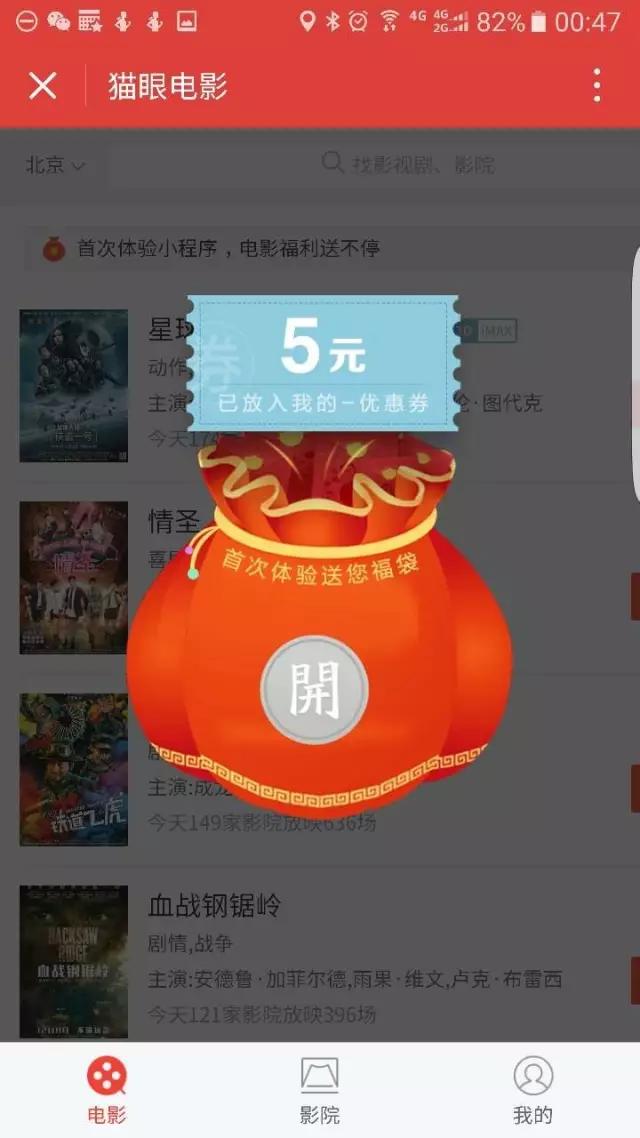Tap the 找影视剧、影院 search box
The height and width of the screenshot is (1138, 640).
pyautogui.click(x=408, y=164)
